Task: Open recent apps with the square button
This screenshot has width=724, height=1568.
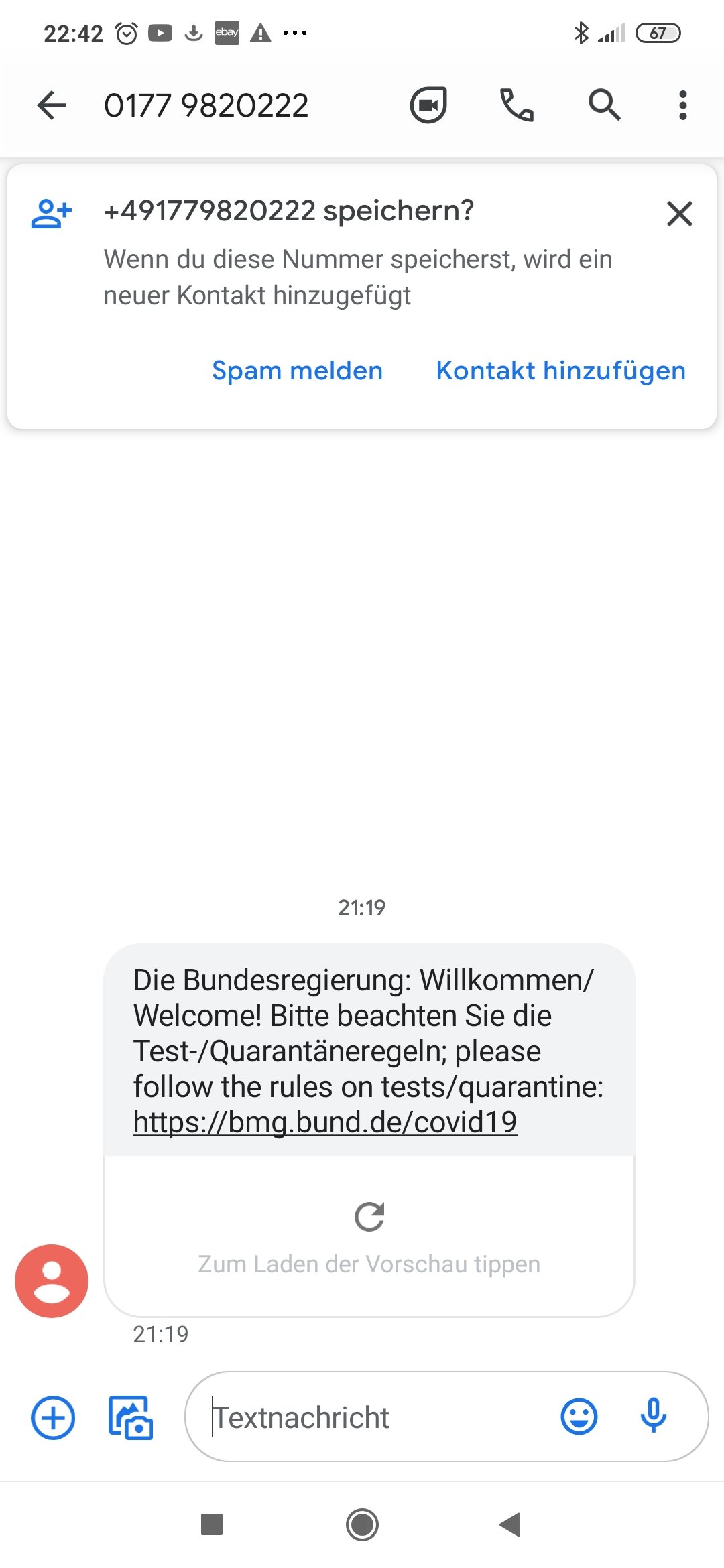Action: [x=212, y=1524]
